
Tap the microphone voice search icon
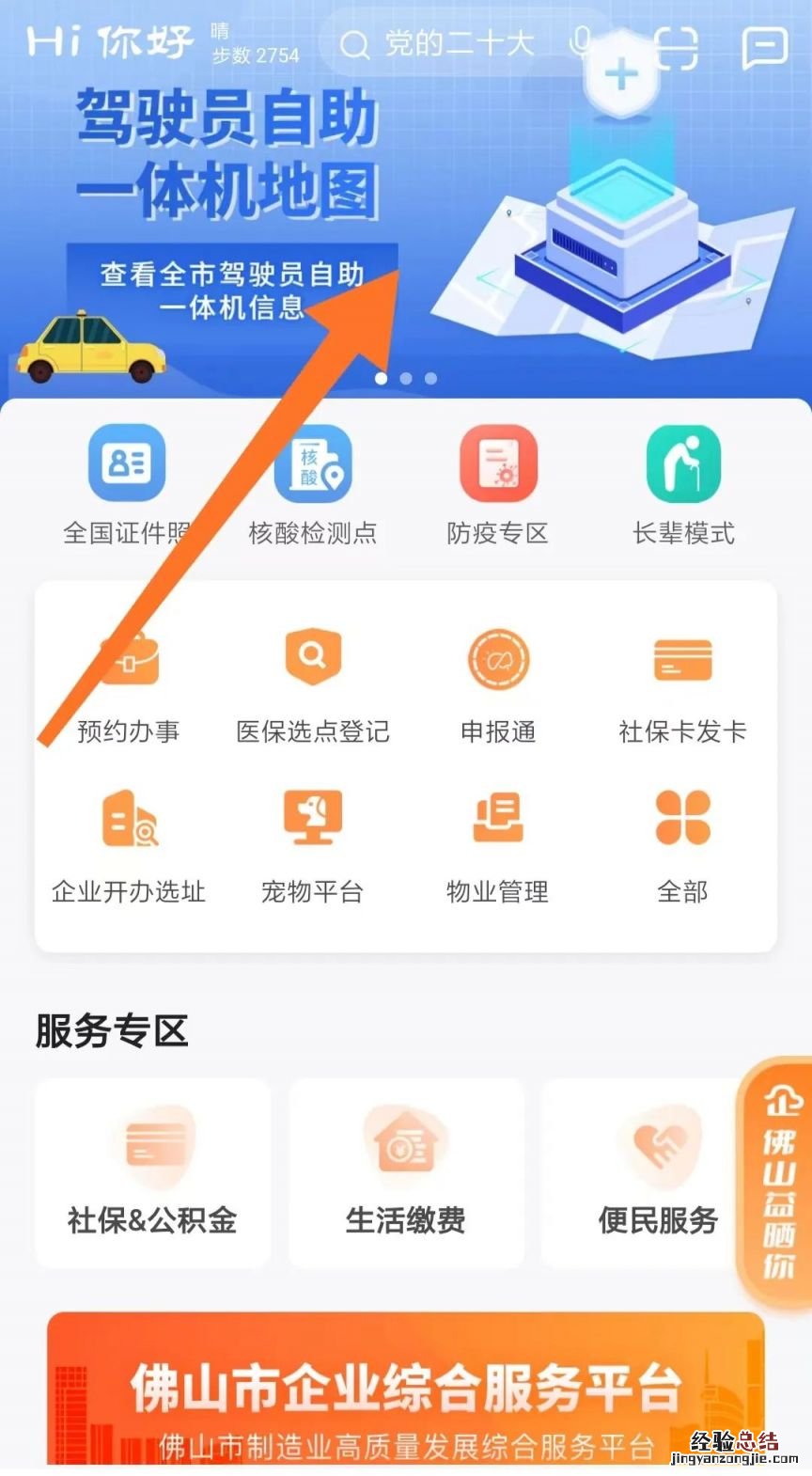[x=582, y=41]
